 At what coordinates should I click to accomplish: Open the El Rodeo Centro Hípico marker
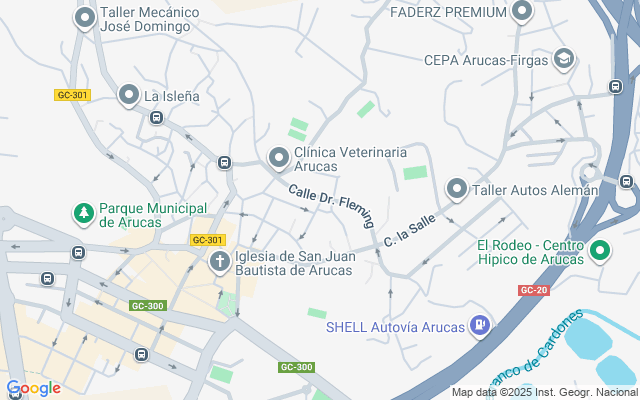coord(600,252)
